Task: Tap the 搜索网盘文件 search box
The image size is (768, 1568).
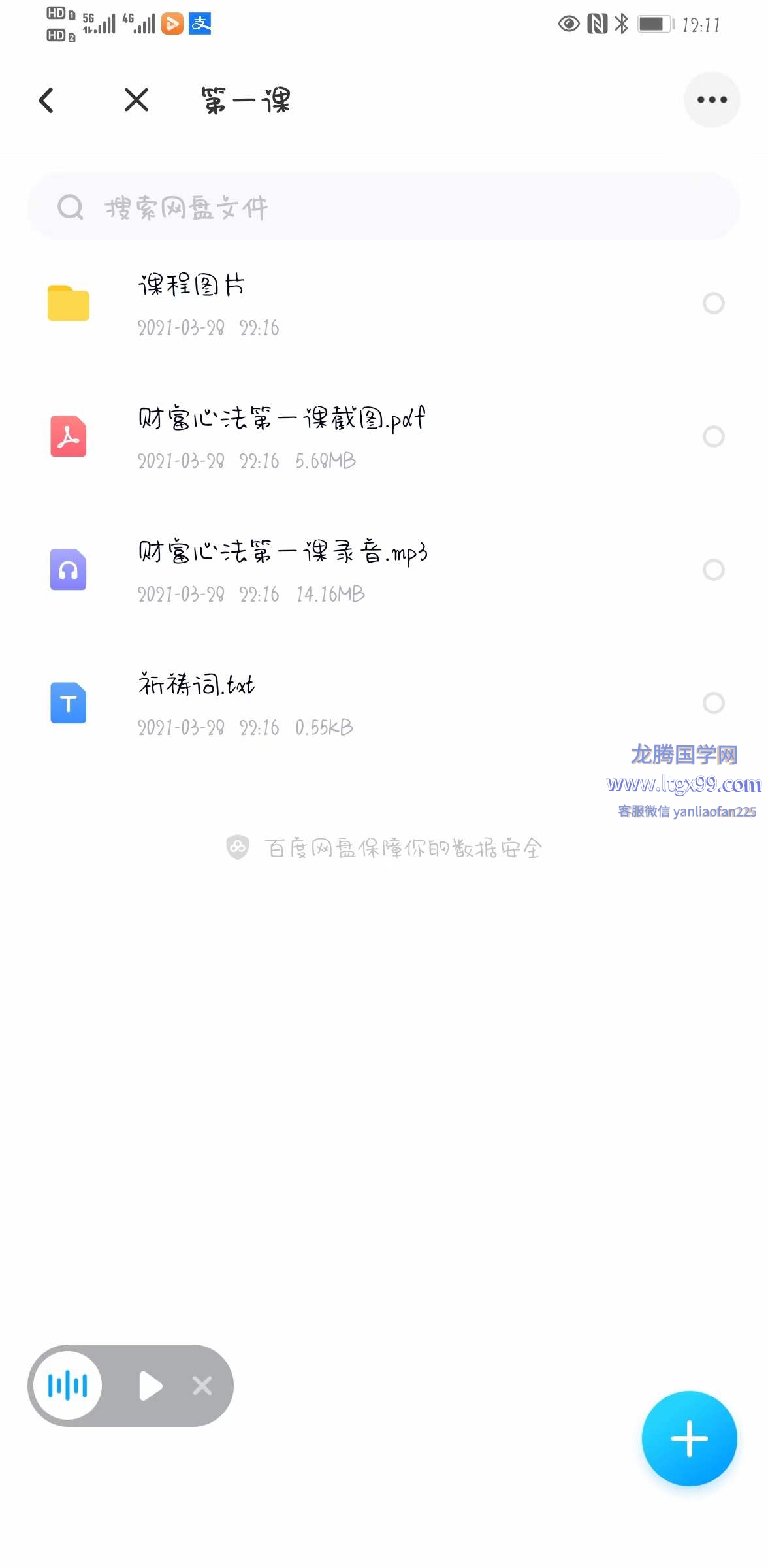Action: (x=384, y=207)
